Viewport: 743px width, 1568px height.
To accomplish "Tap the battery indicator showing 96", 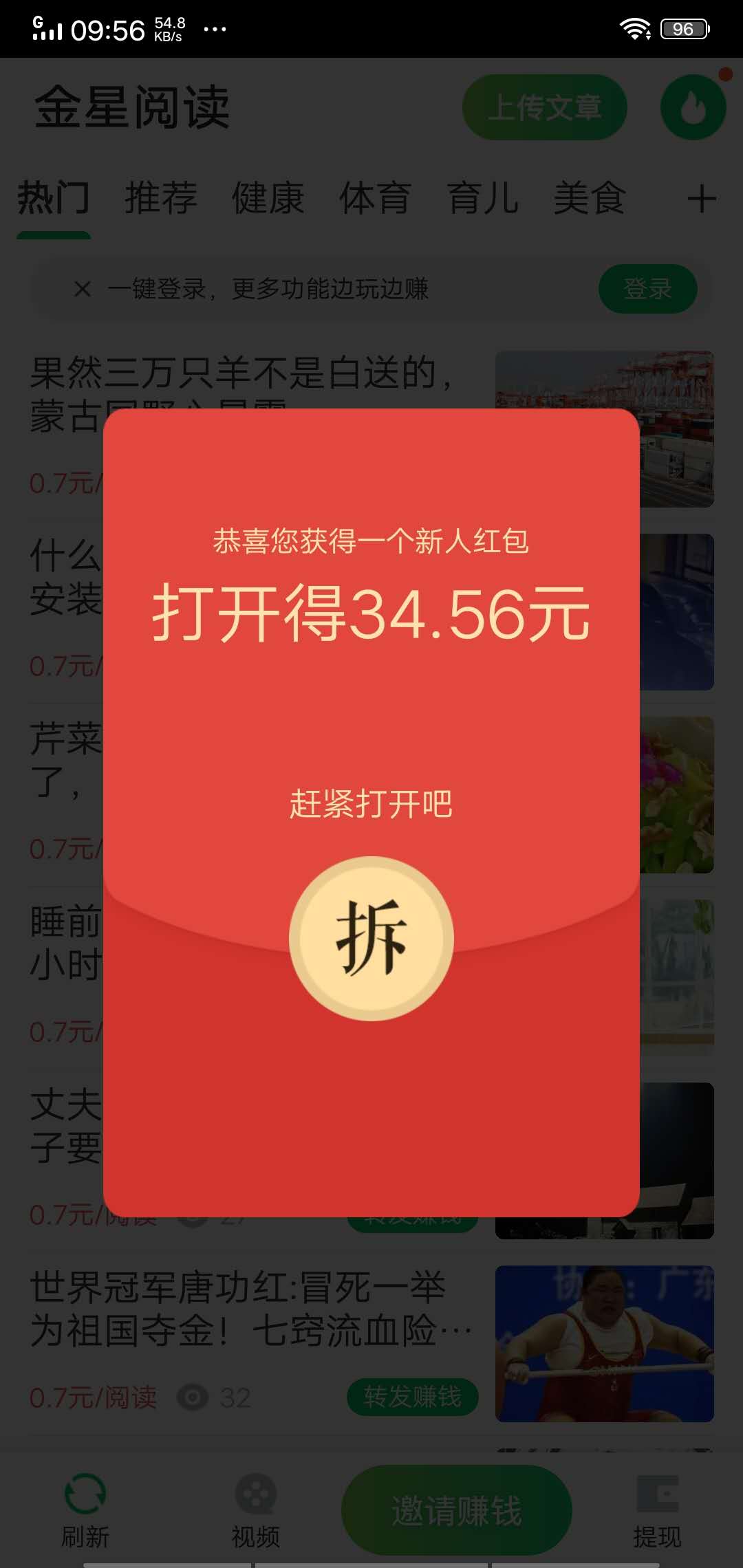I will (x=683, y=28).
